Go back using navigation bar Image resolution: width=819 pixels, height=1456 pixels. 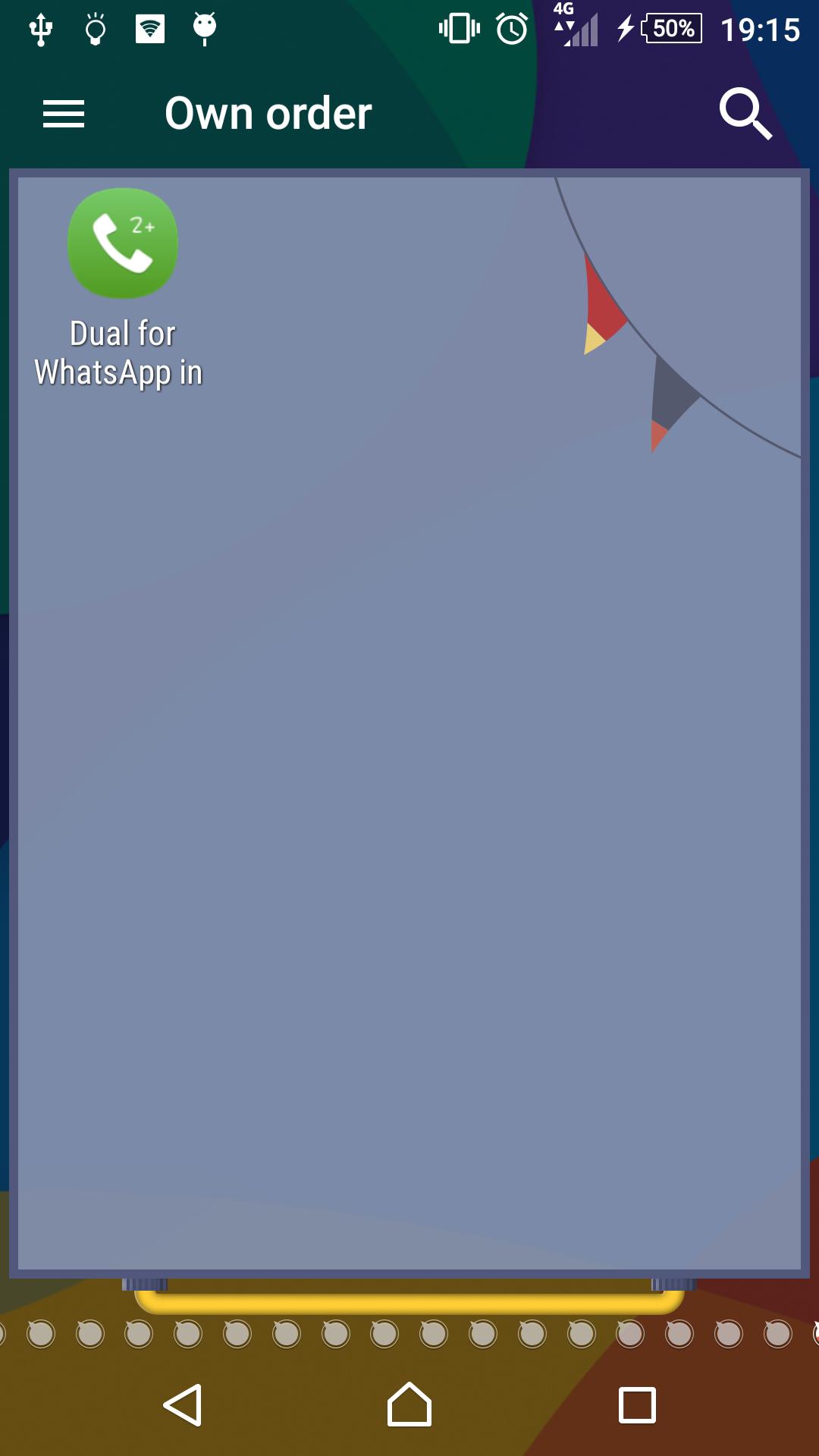point(183,1405)
